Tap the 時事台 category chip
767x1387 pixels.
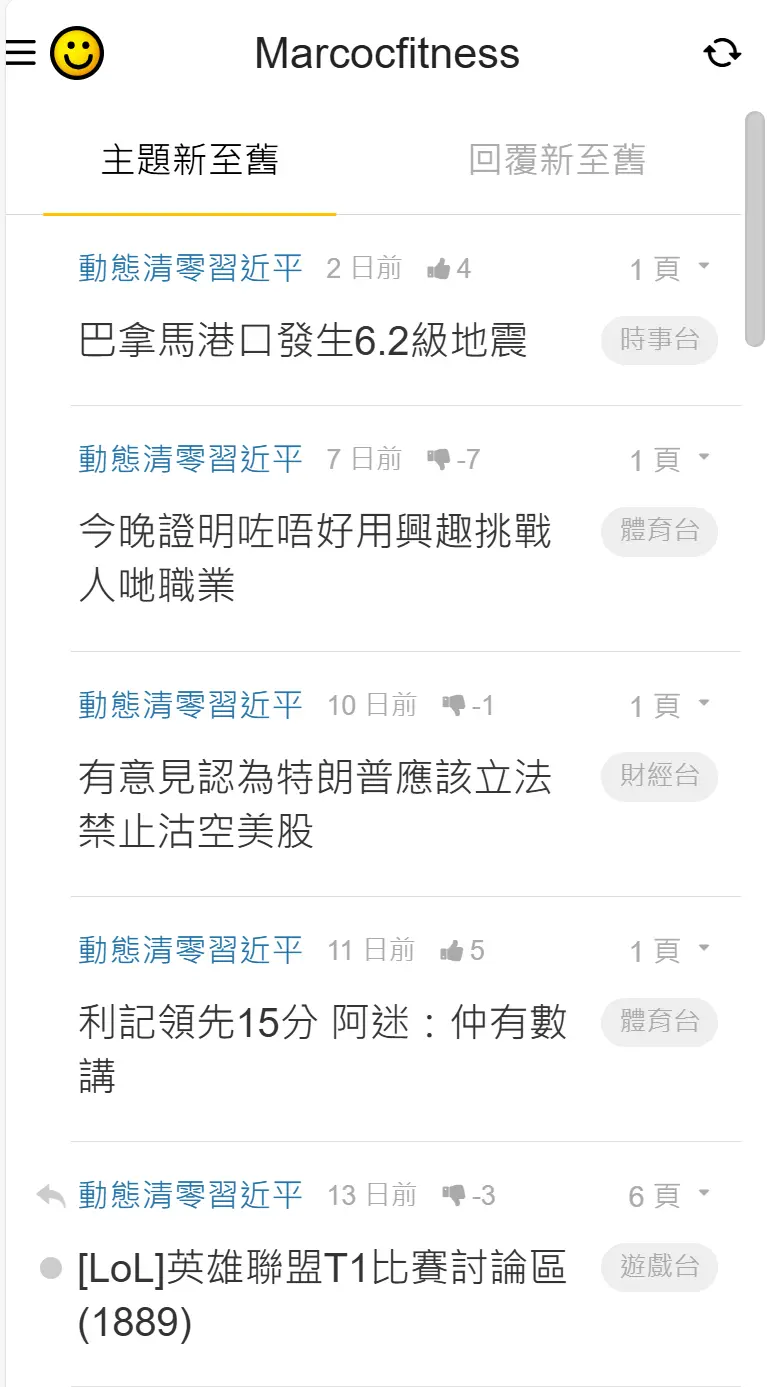659,340
